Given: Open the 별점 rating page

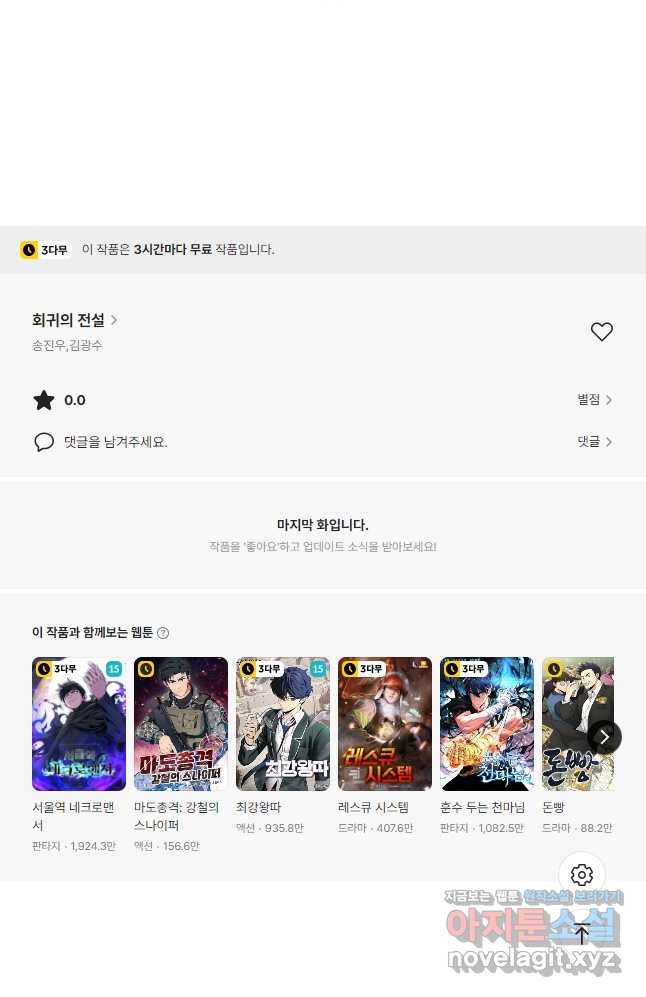Looking at the screenshot, I should coord(594,400).
